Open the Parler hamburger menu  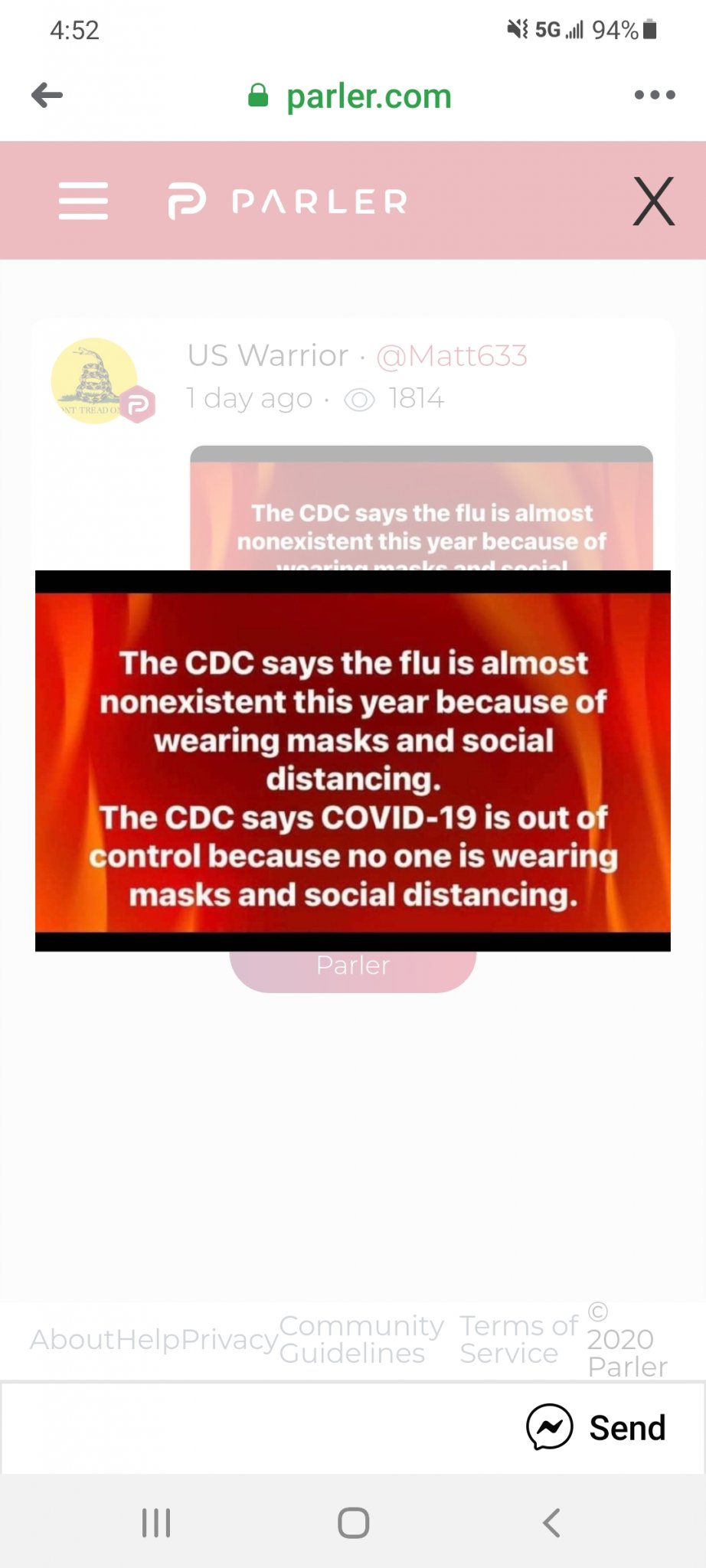(x=83, y=201)
